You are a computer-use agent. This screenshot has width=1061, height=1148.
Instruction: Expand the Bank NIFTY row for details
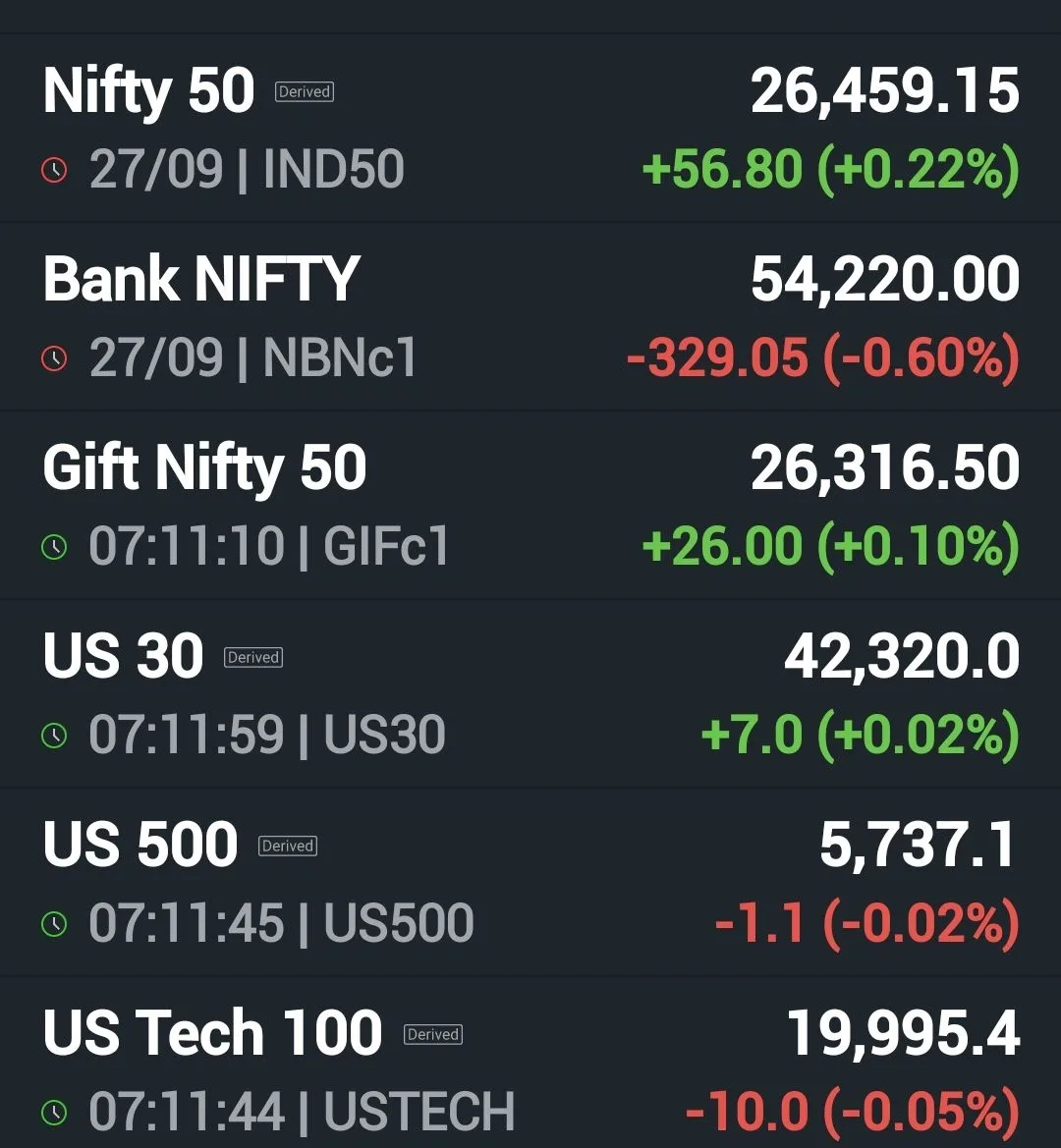coord(530,314)
